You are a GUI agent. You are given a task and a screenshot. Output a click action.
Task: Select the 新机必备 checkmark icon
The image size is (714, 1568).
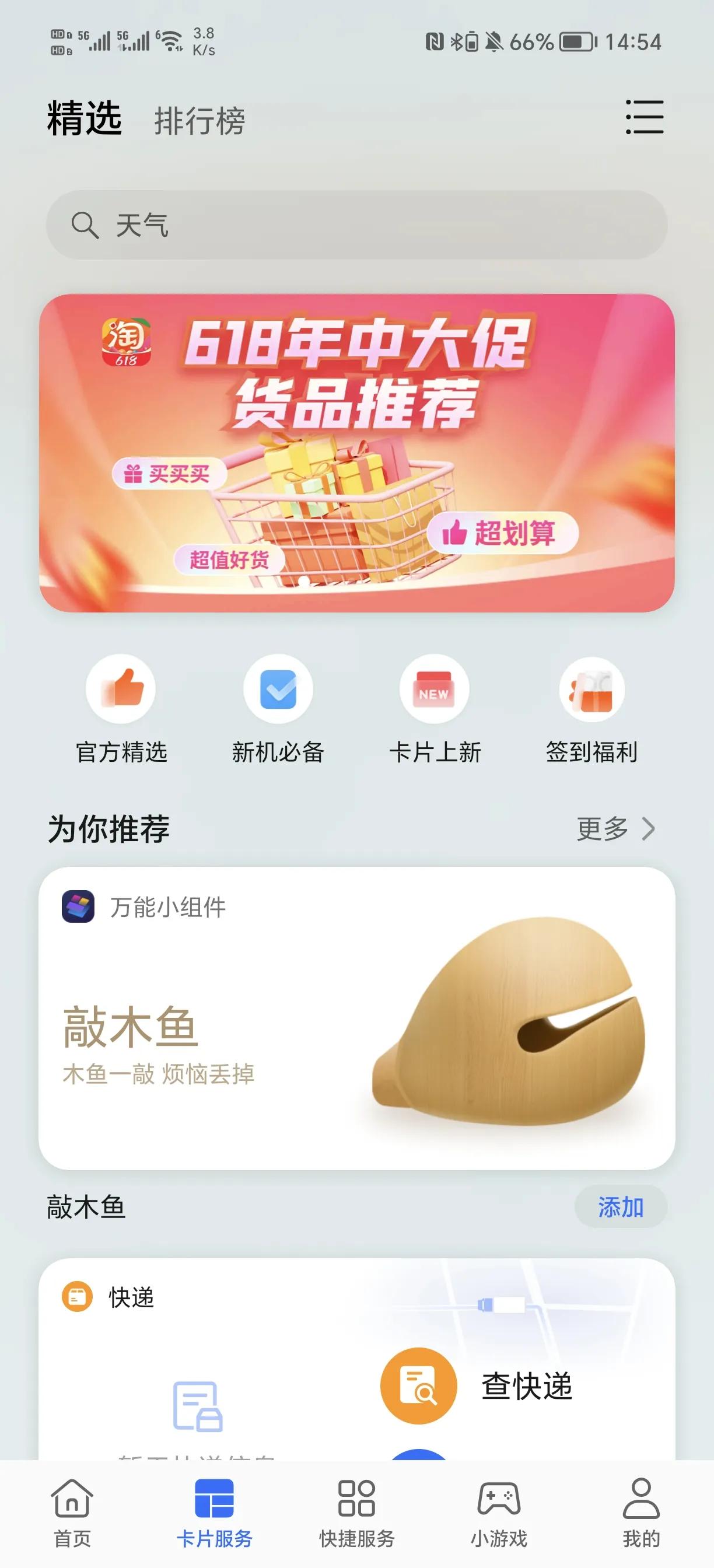pyautogui.click(x=277, y=689)
